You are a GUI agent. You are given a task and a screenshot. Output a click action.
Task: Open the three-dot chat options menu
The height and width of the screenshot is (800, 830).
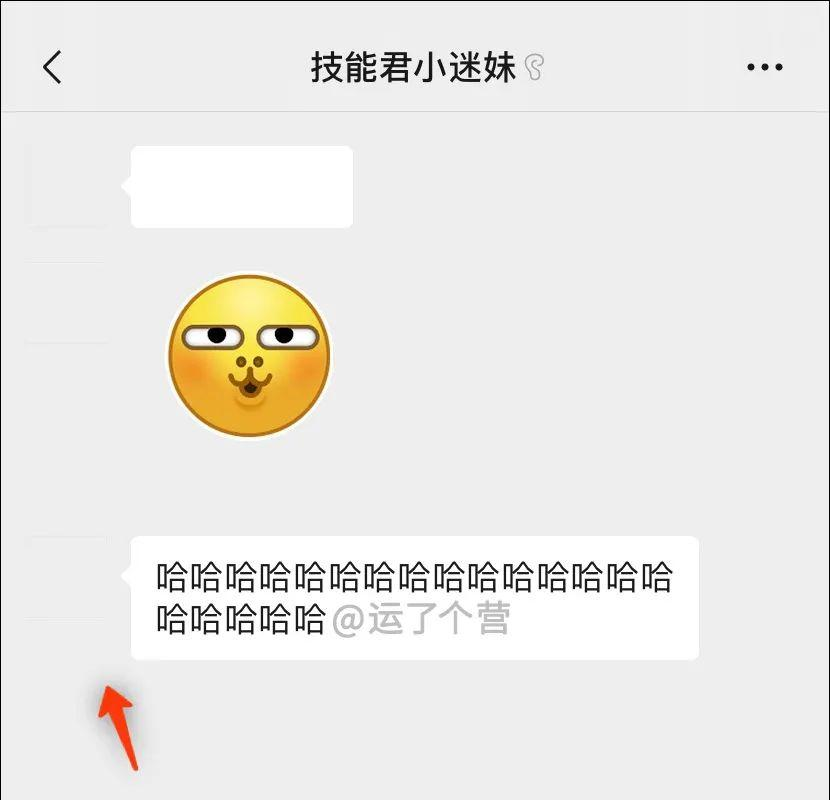pos(765,67)
